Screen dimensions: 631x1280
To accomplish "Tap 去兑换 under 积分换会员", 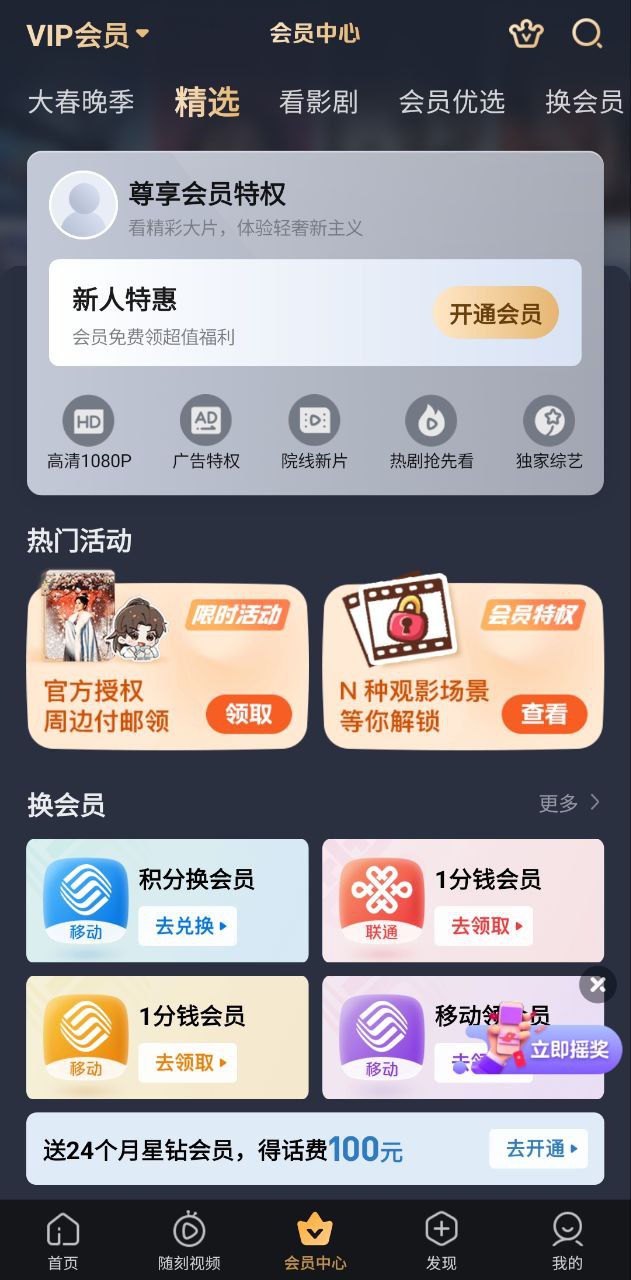I will tap(188, 926).
